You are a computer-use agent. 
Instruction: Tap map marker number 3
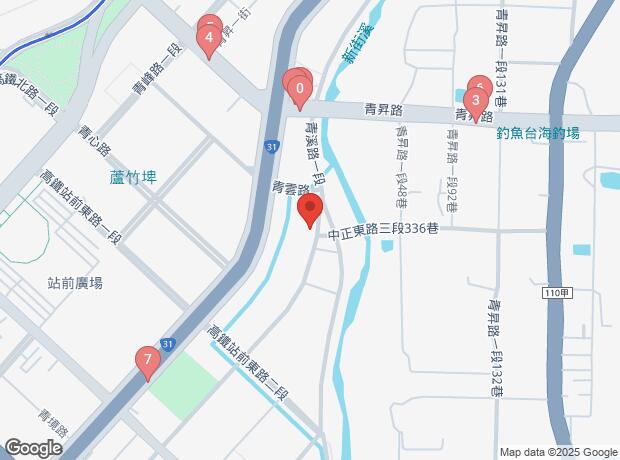[475, 100]
